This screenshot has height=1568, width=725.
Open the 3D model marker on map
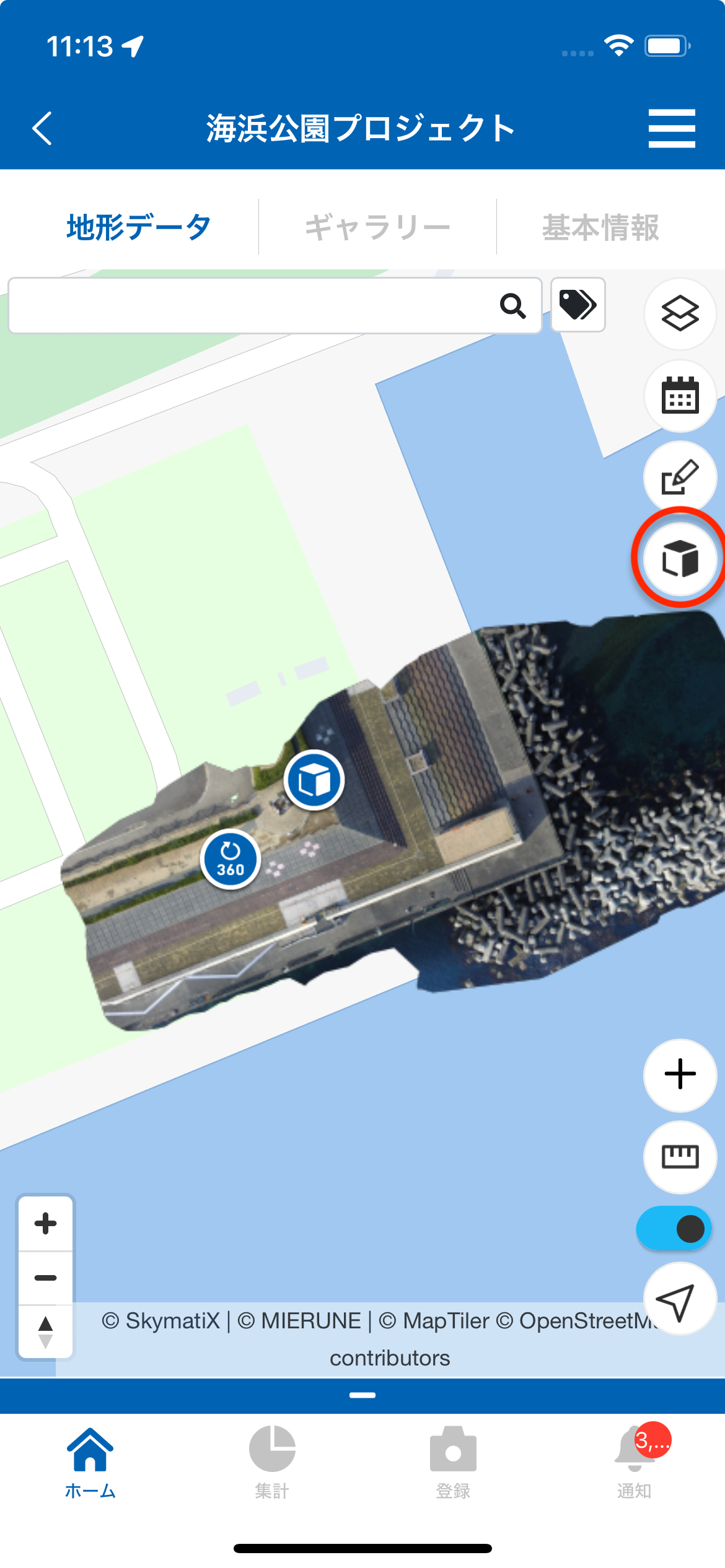[x=314, y=780]
